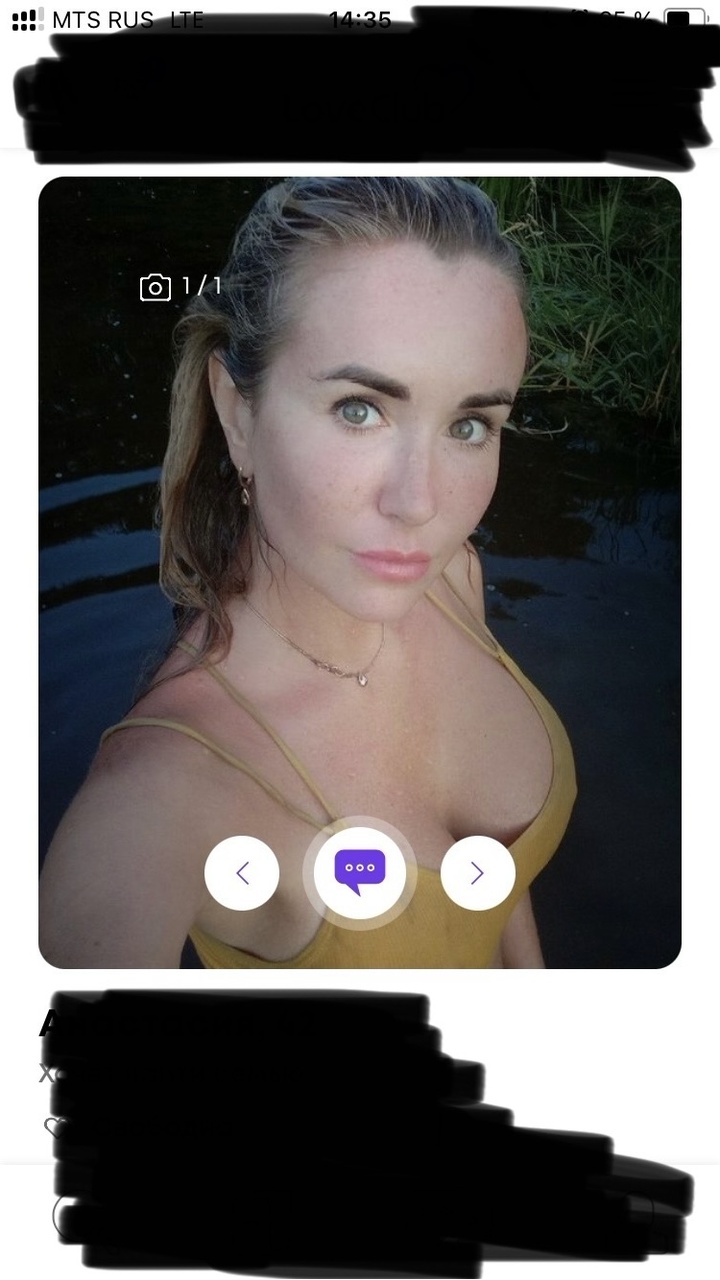Screen dimensions: 720x1280
Task: Open chat with the purple message button
Action: click(x=360, y=872)
